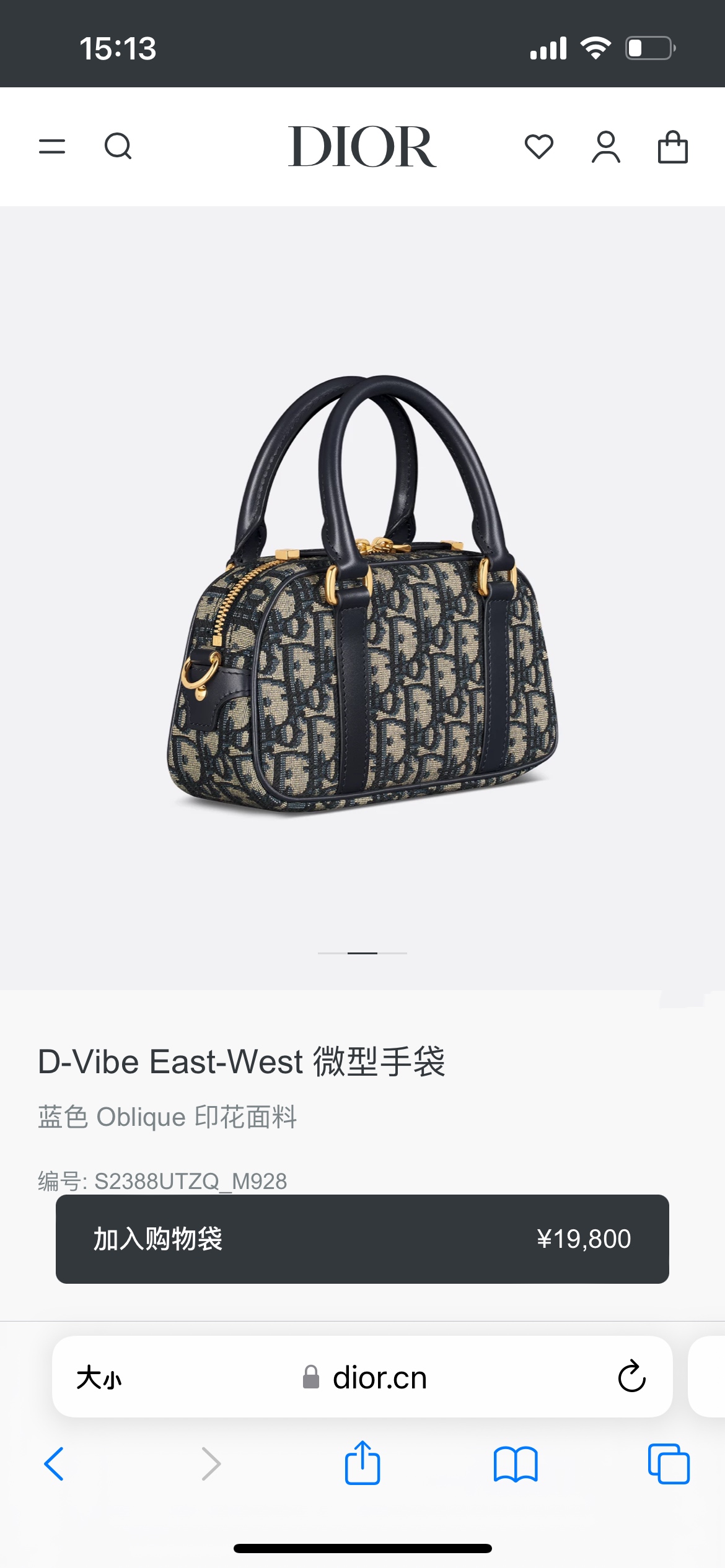Open the hamburger menu
This screenshot has height=1568, width=725.
pos(52,147)
